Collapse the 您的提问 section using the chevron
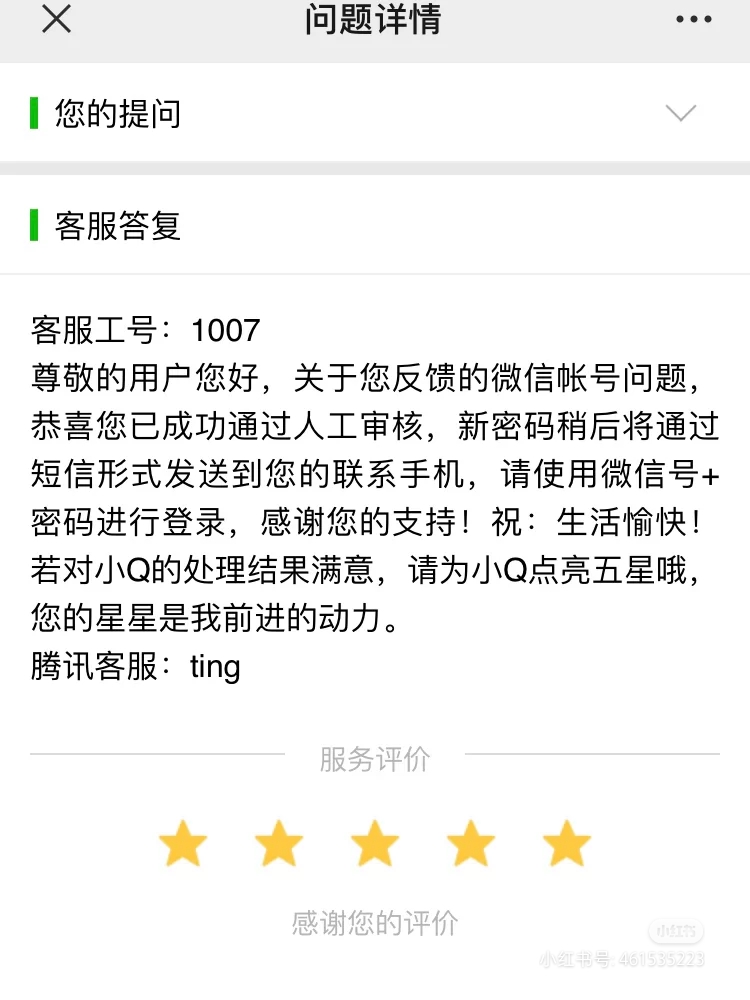 pyautogui.click(x=683, y=113)
